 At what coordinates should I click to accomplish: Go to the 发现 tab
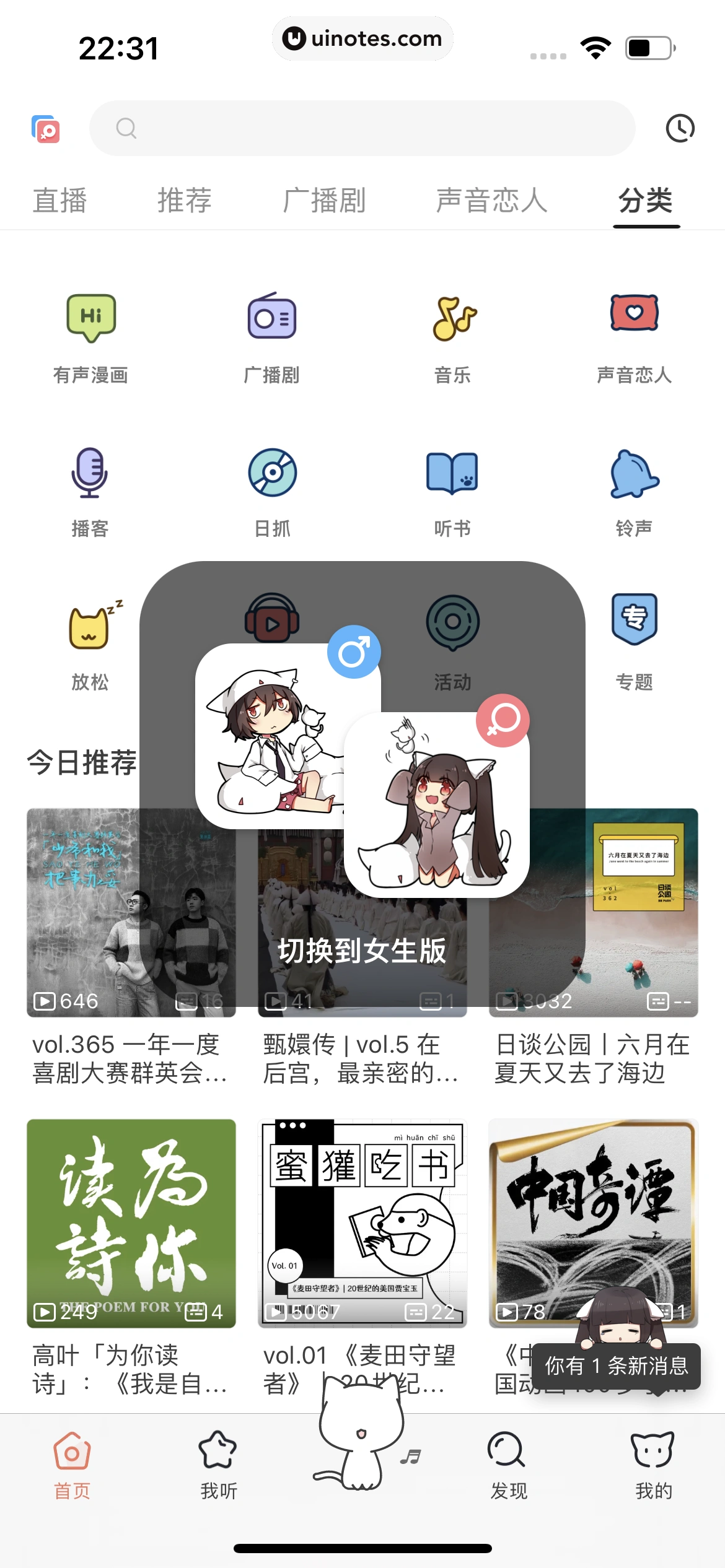(x=508, y=1465)
